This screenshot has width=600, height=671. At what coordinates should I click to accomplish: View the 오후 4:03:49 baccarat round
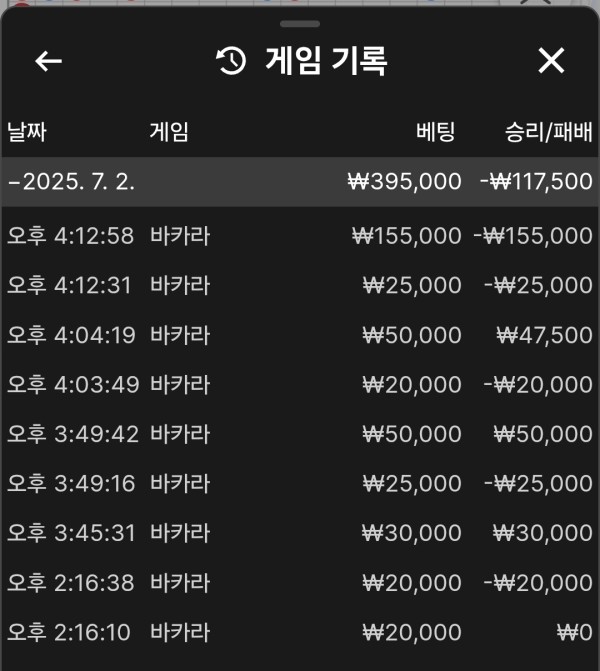pos(299,384)
